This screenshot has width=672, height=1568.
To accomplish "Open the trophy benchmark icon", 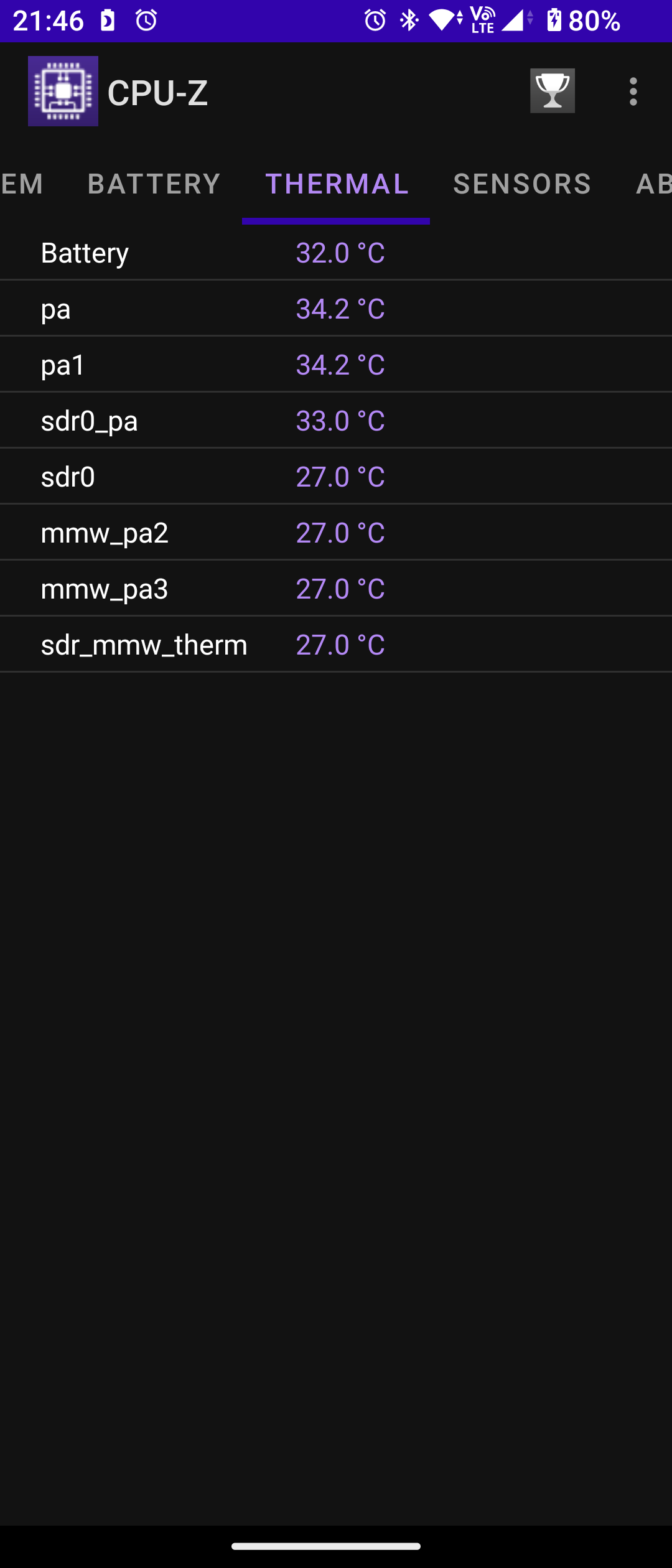I will [x=552, y=91].
